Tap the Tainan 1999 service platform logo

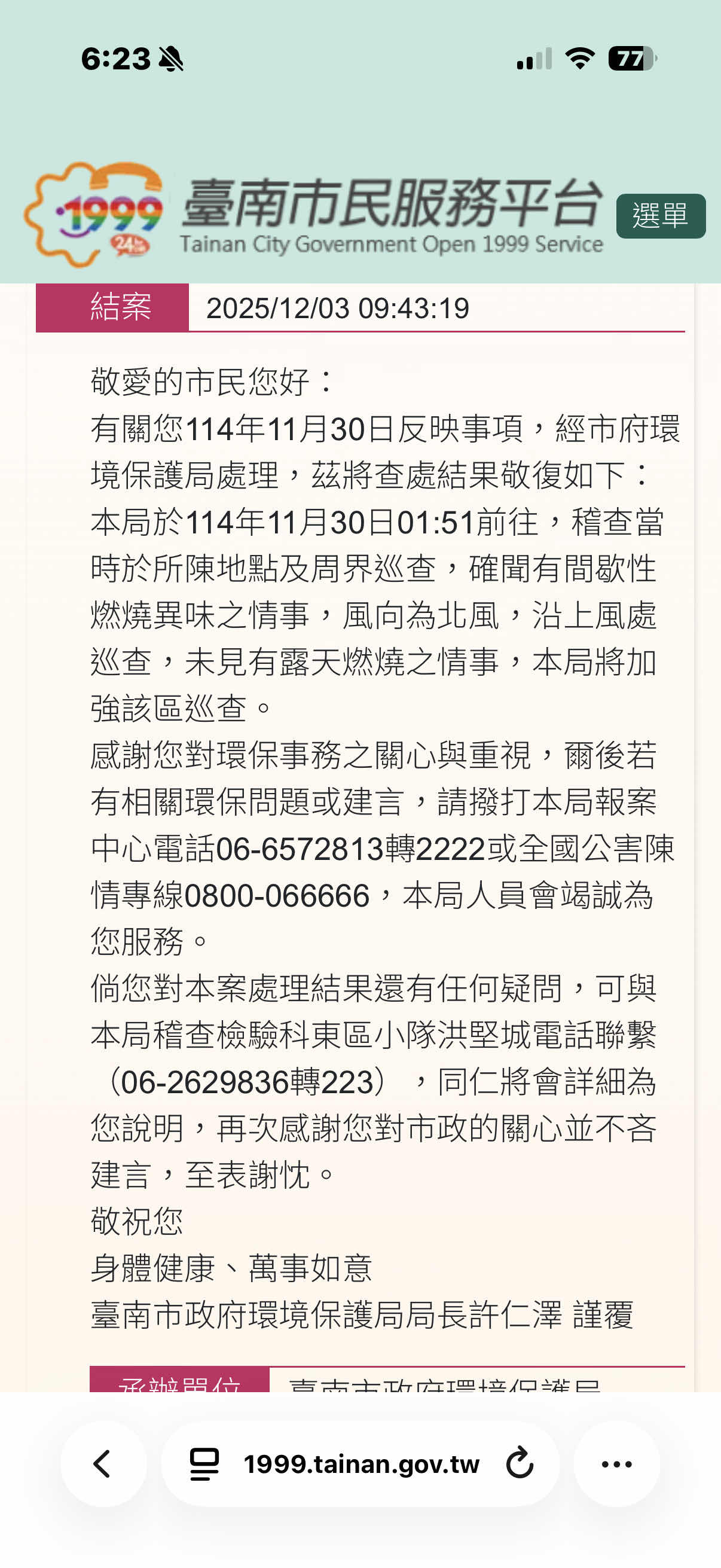coord(313,216)
